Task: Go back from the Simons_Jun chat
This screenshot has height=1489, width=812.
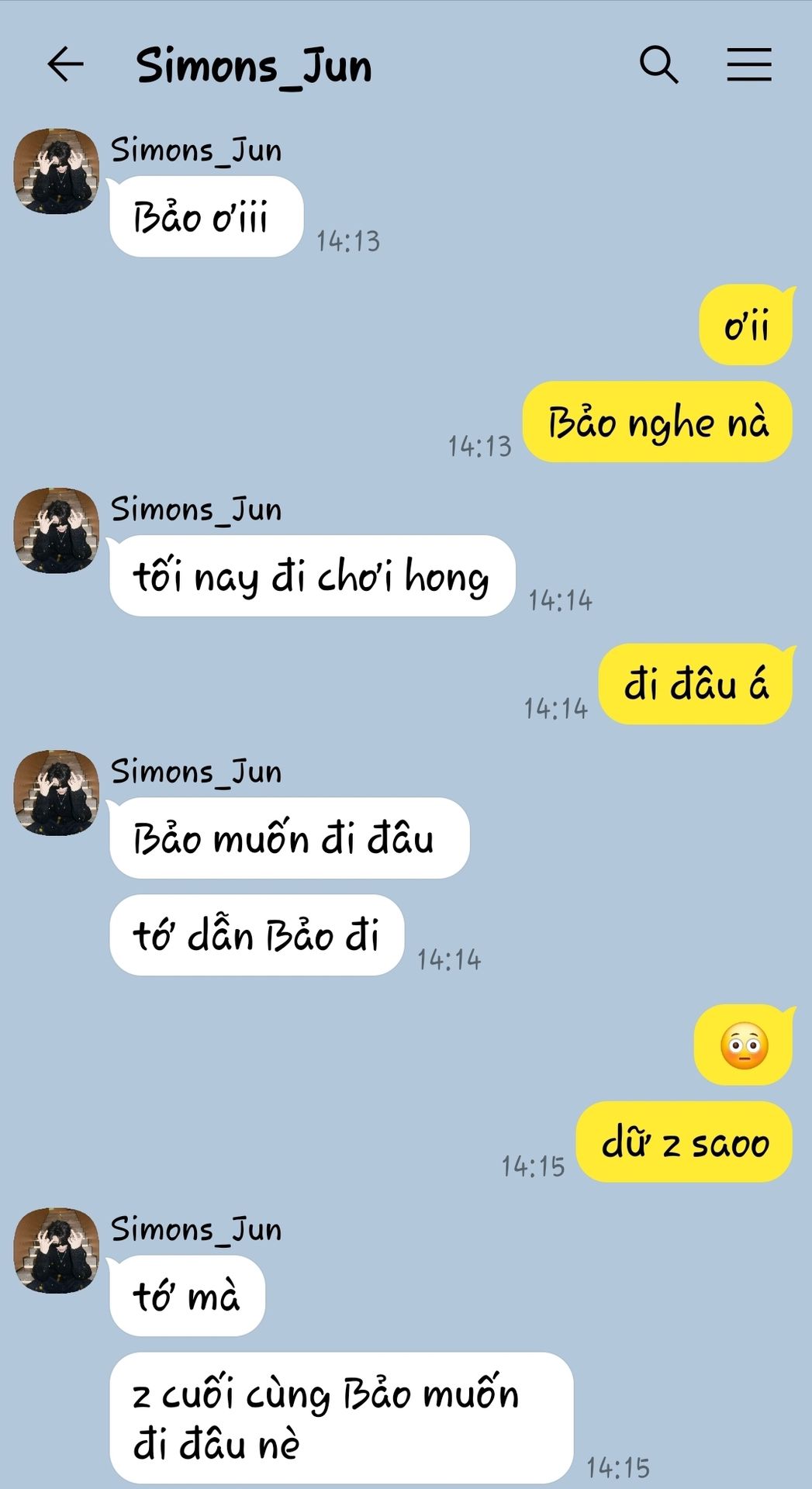Action: pyautogui.click(x=65, y=64)
